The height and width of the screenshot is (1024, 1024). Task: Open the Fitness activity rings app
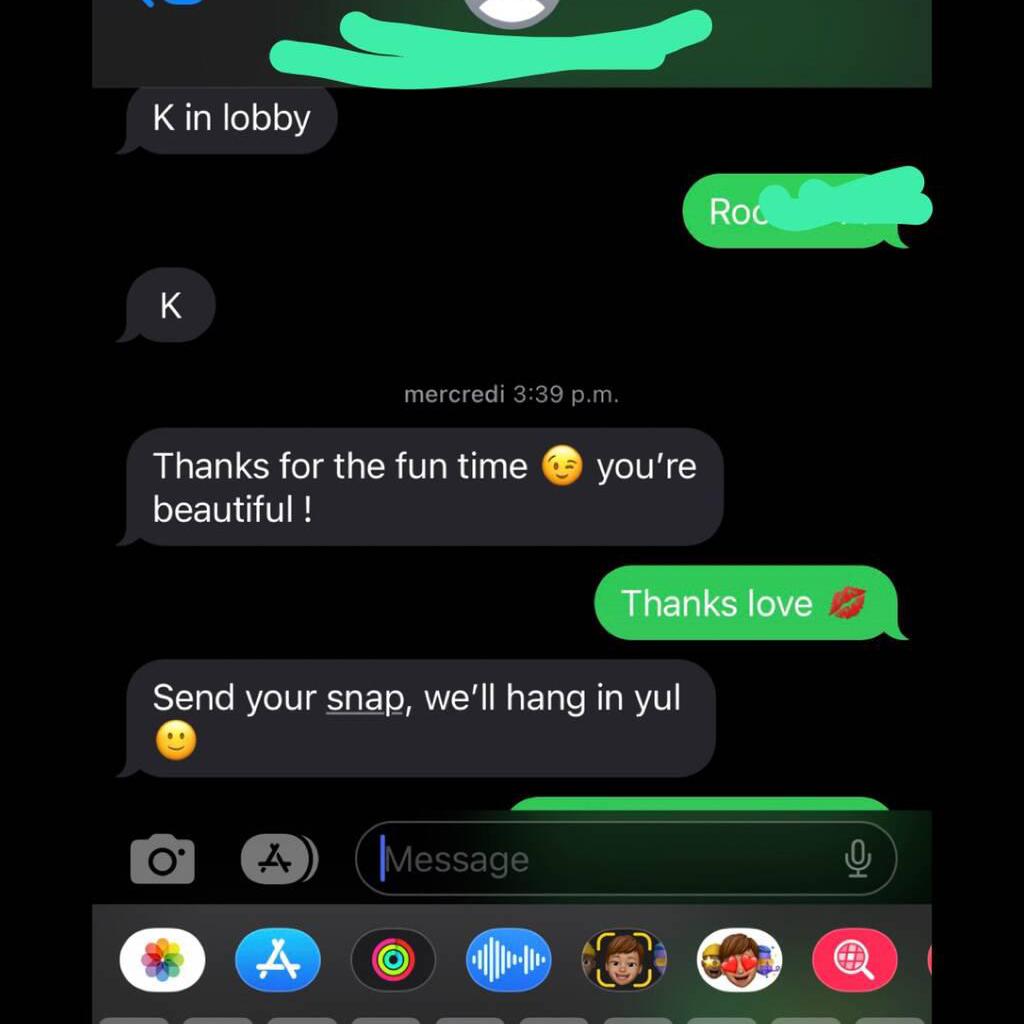click(x=393, y=960)
